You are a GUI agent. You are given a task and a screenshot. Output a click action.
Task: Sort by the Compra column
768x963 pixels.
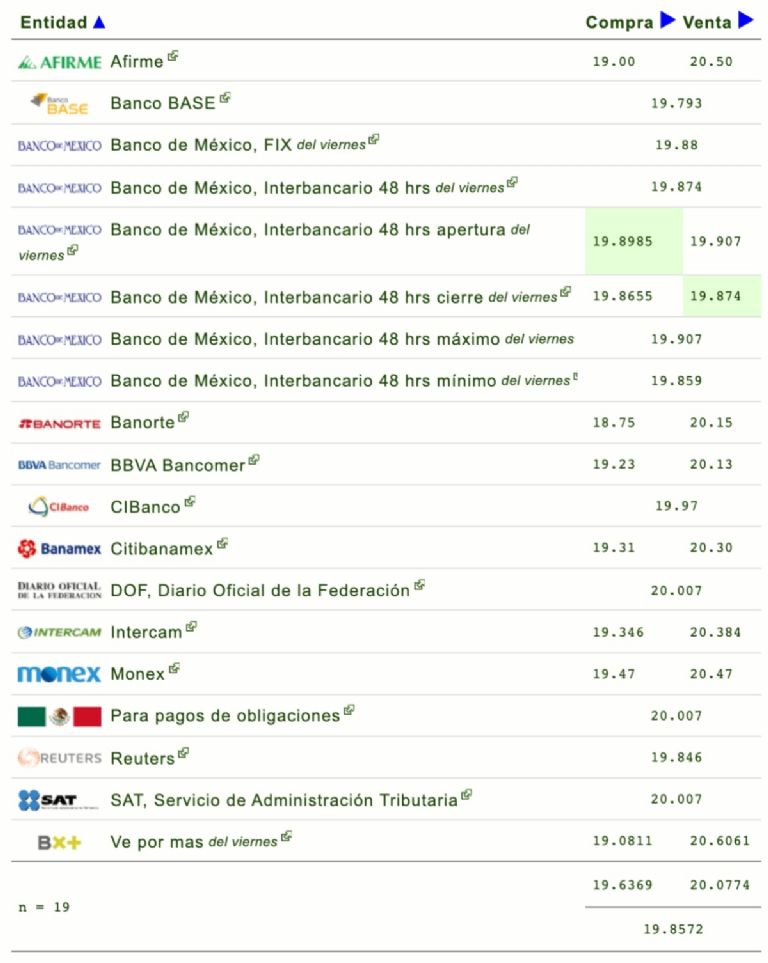click(668, 21)
